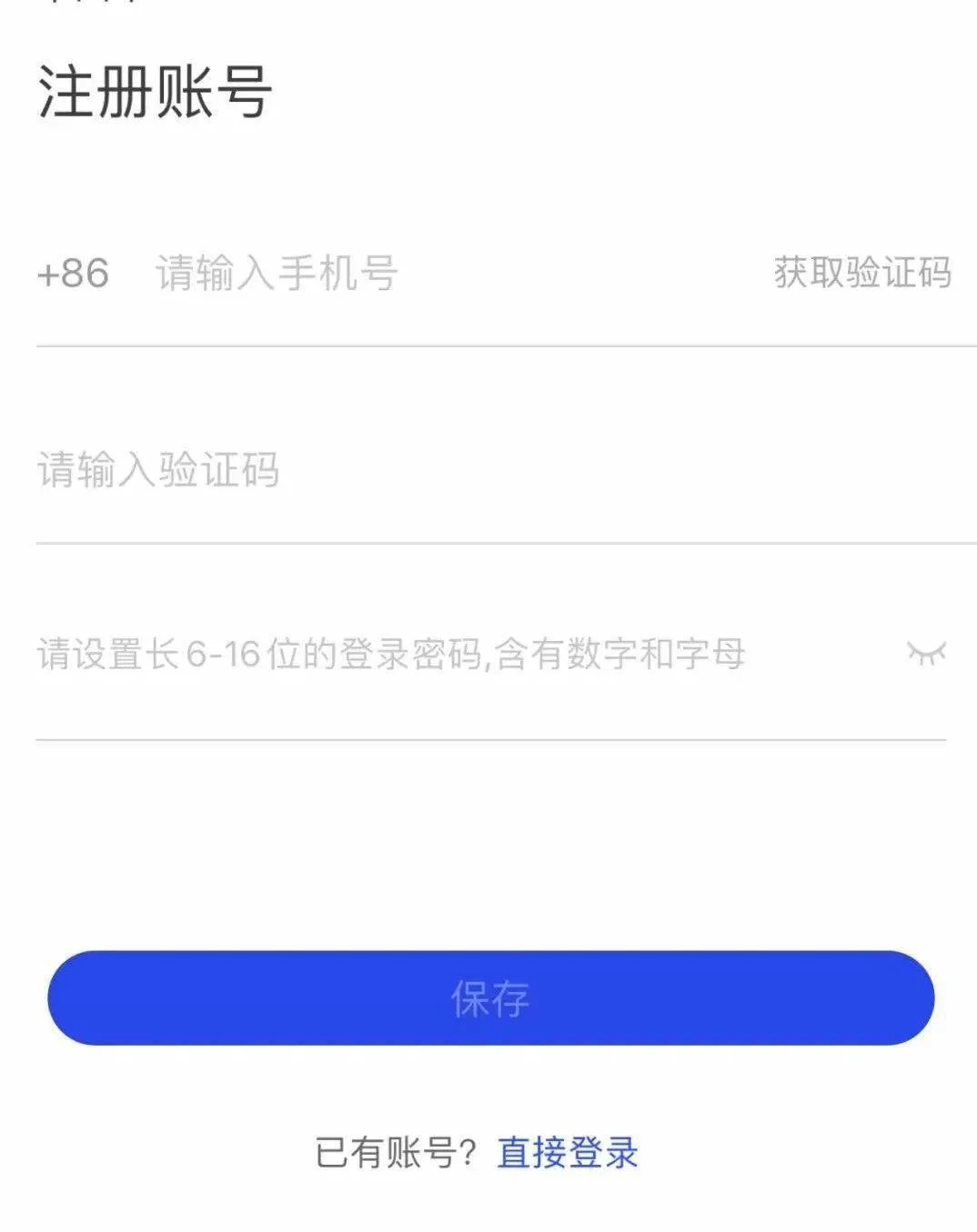Submit the form with the blue 保存 button
This screenshot has width=977, height=1232.
coord(488,997)
